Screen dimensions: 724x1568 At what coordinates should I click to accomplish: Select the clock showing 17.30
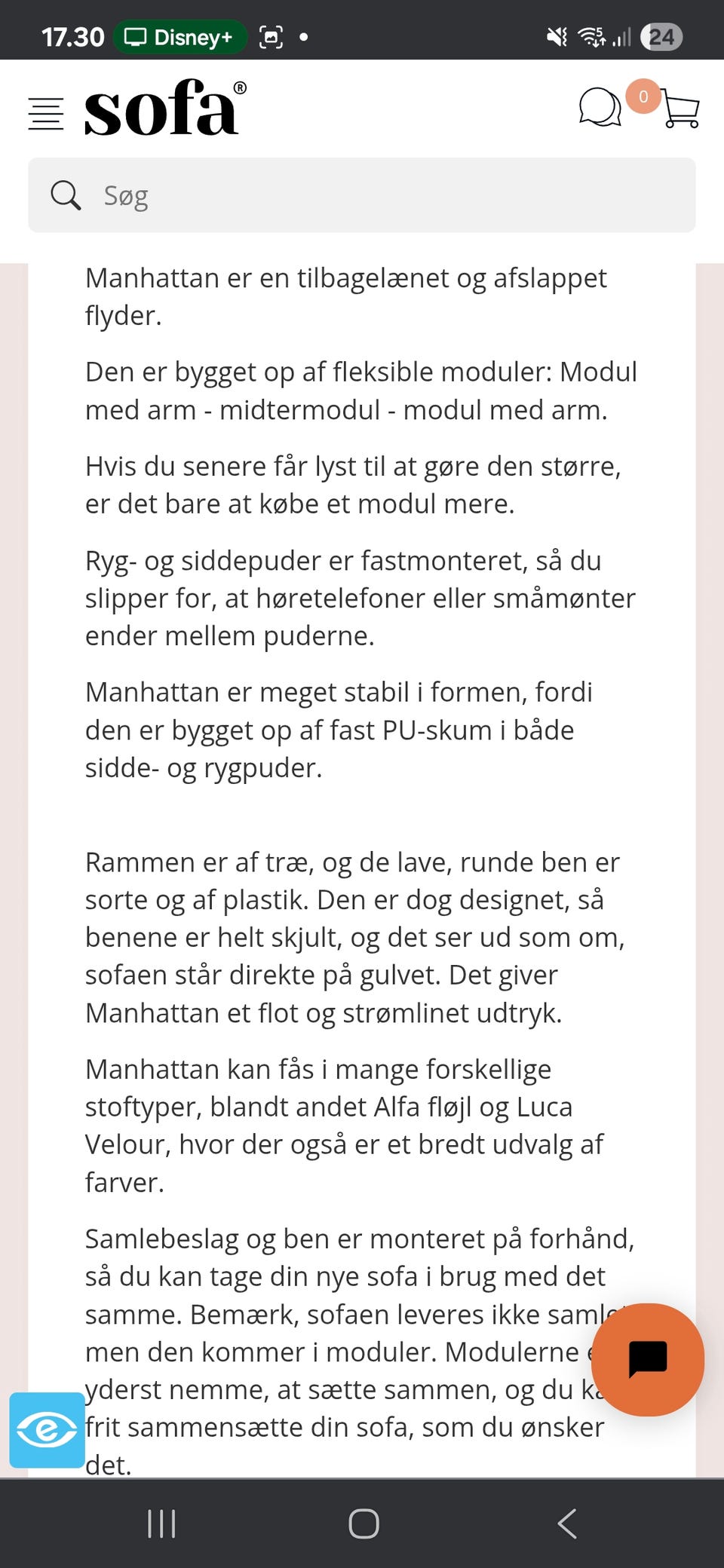click(x=74, y=35)
